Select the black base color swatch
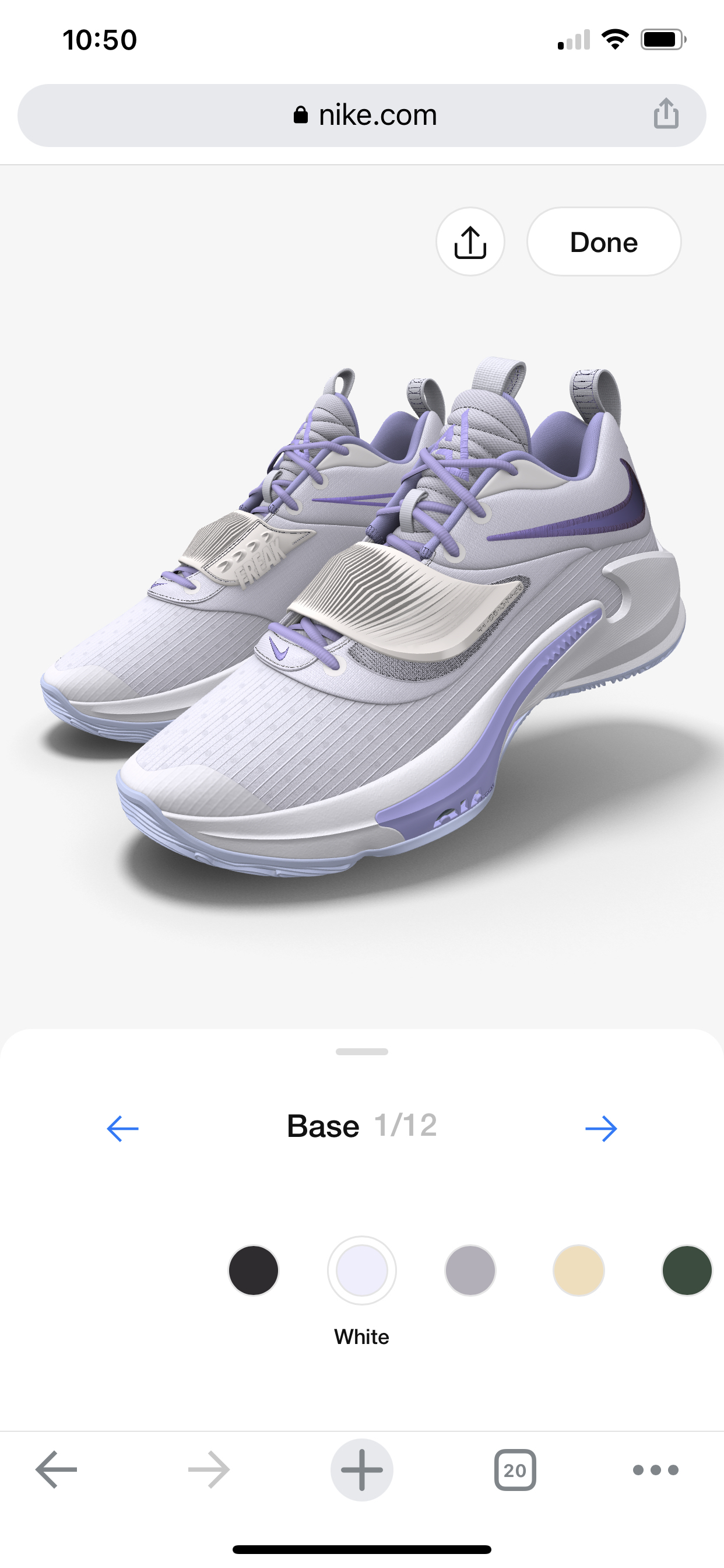The image size is (724, 1568). (x=253, y=1270)
